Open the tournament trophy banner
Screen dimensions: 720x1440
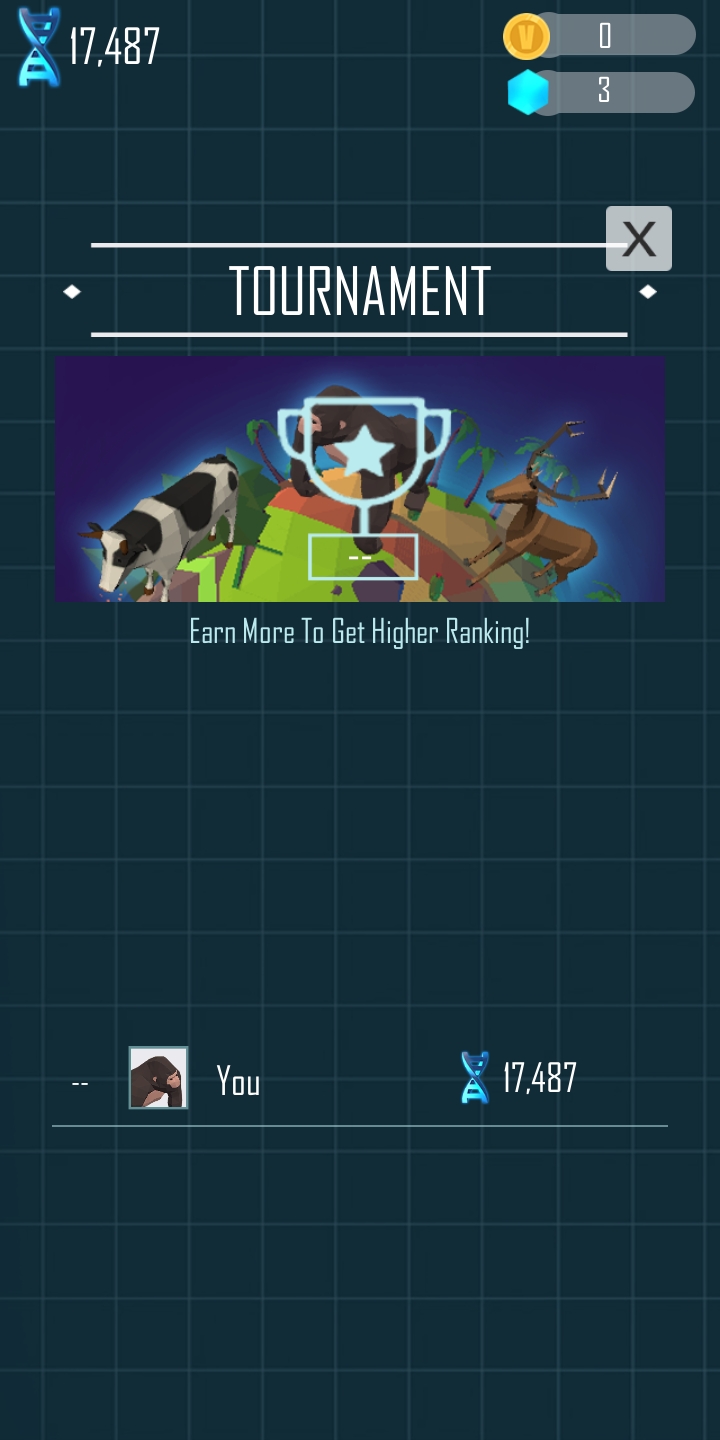pos(360,479)
